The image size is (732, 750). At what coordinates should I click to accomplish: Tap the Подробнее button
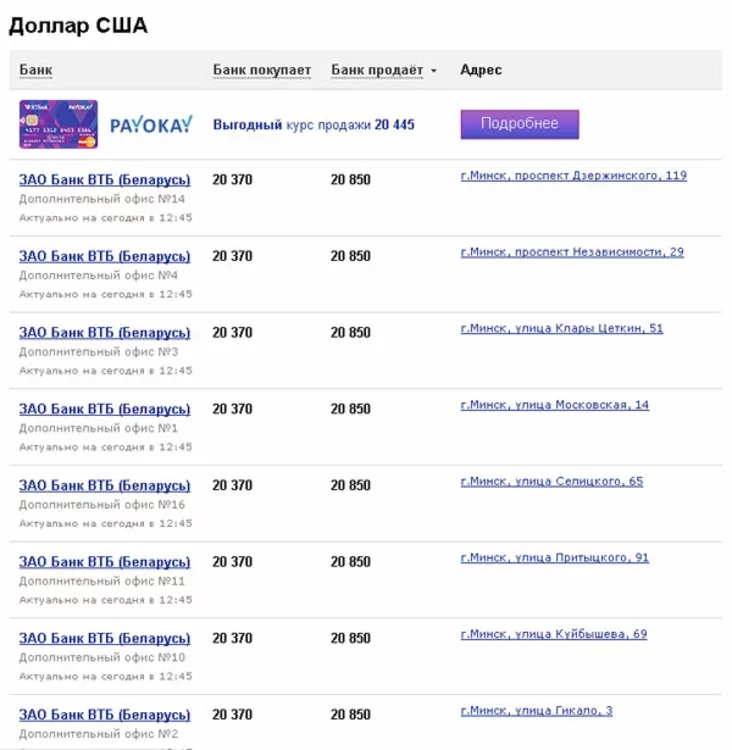(519, 124)
